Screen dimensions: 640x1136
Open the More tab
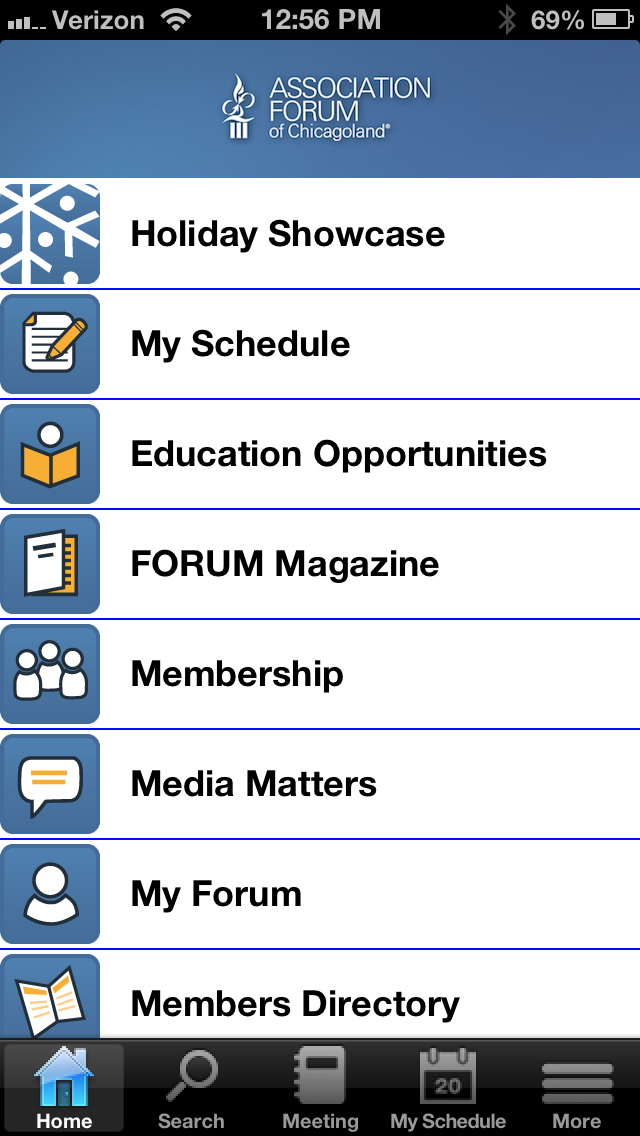[x=577, y=1089]
